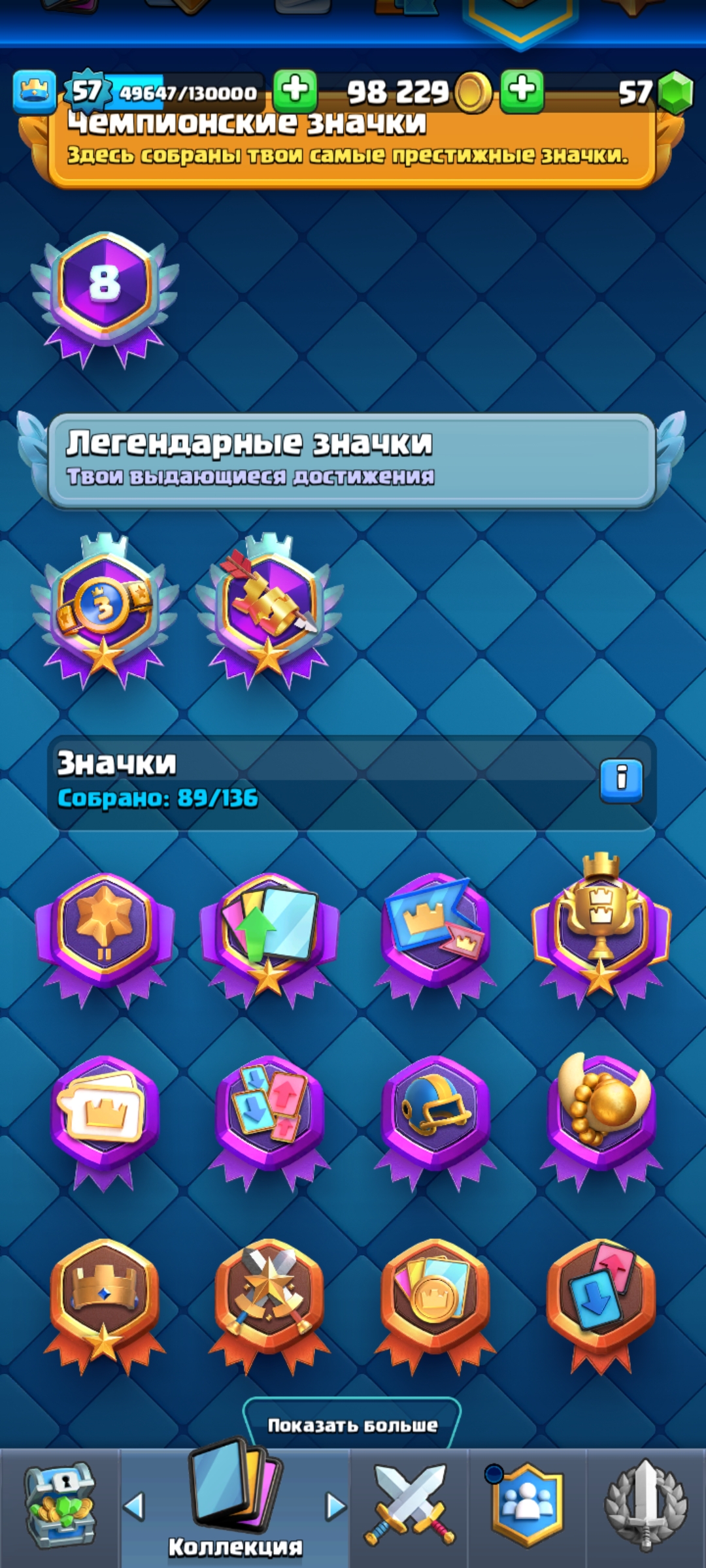Viewport: 706px width, 1568px height.
Task: Open the badges info button
Action: [621, 779]
